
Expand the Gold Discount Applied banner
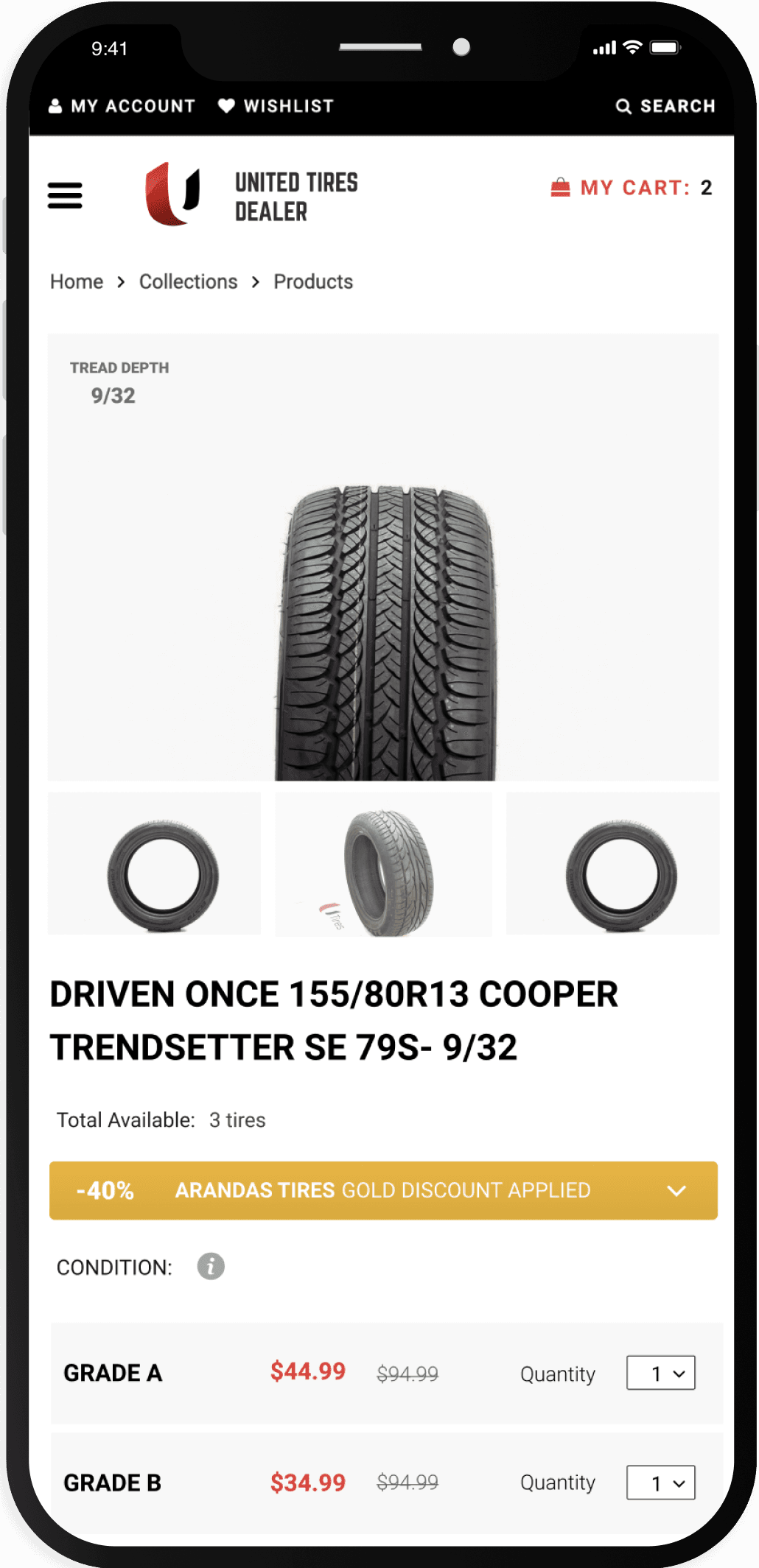pos(676,1191)
